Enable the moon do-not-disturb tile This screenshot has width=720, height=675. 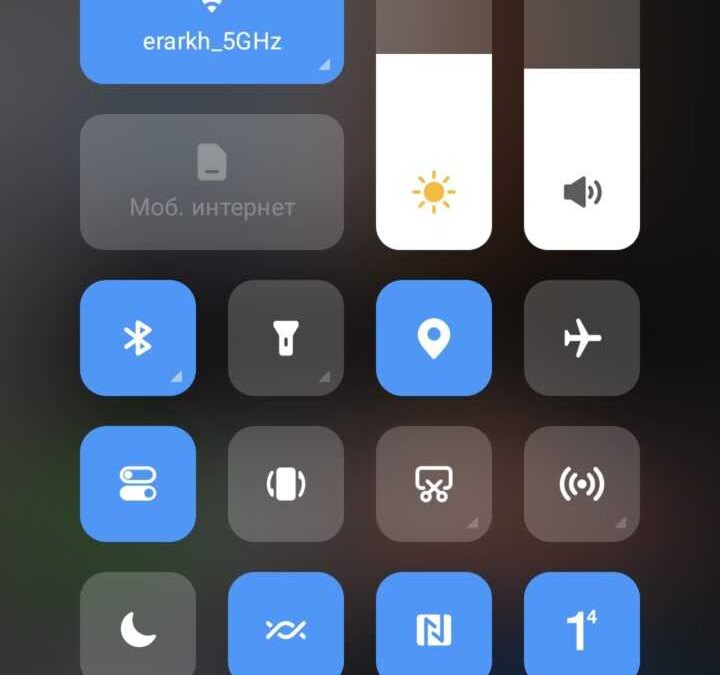138,628
